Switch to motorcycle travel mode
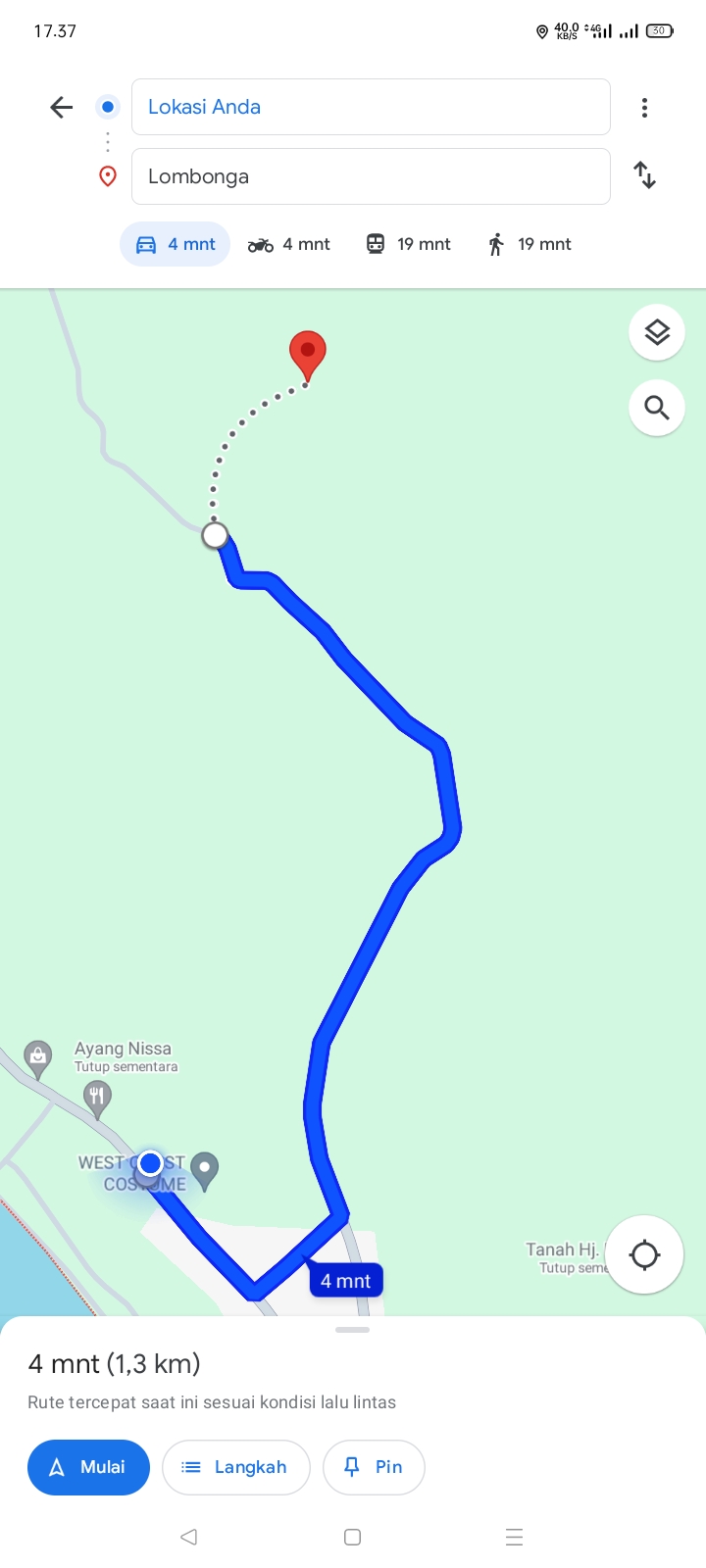Image resolution: width=706 pixels, height=1568 pixels. tap(289, 244)
